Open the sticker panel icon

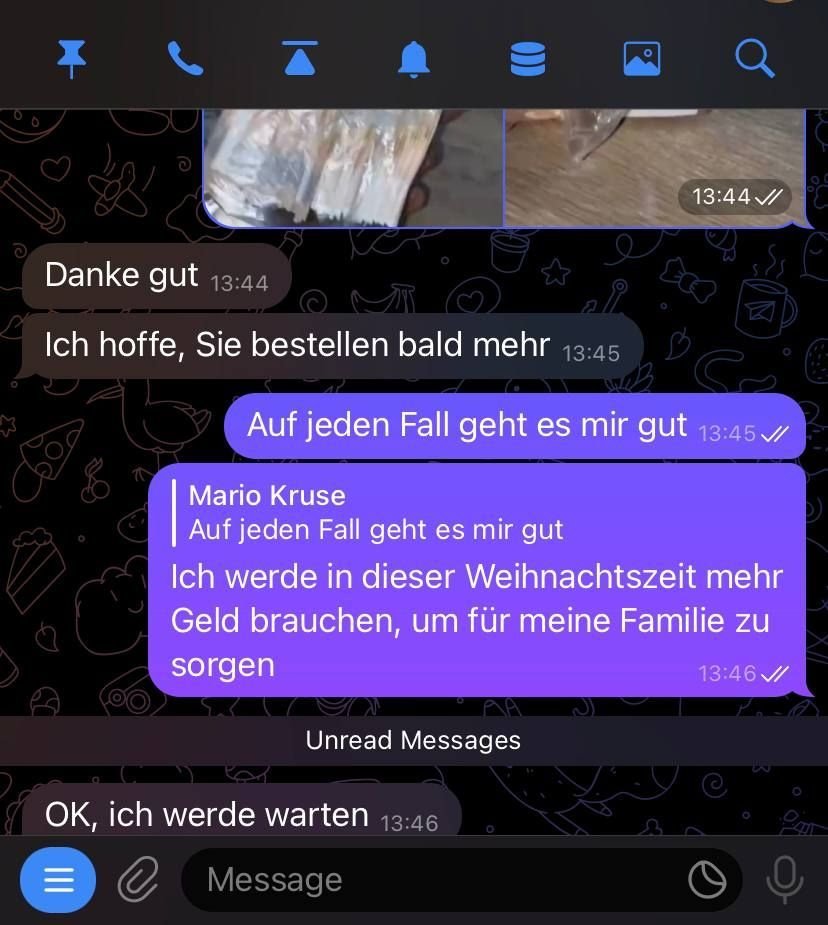[708, 880]
